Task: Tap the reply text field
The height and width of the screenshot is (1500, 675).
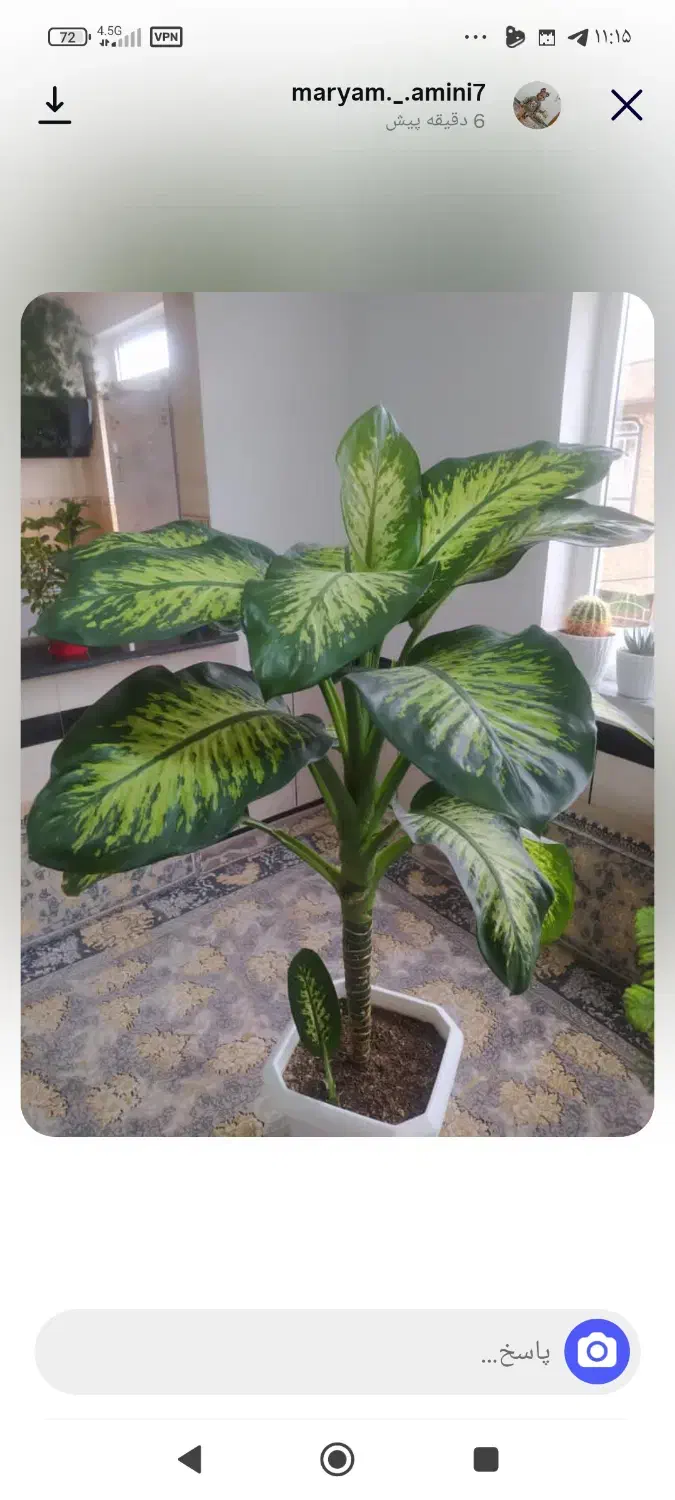Action: tap(300, 1352)
